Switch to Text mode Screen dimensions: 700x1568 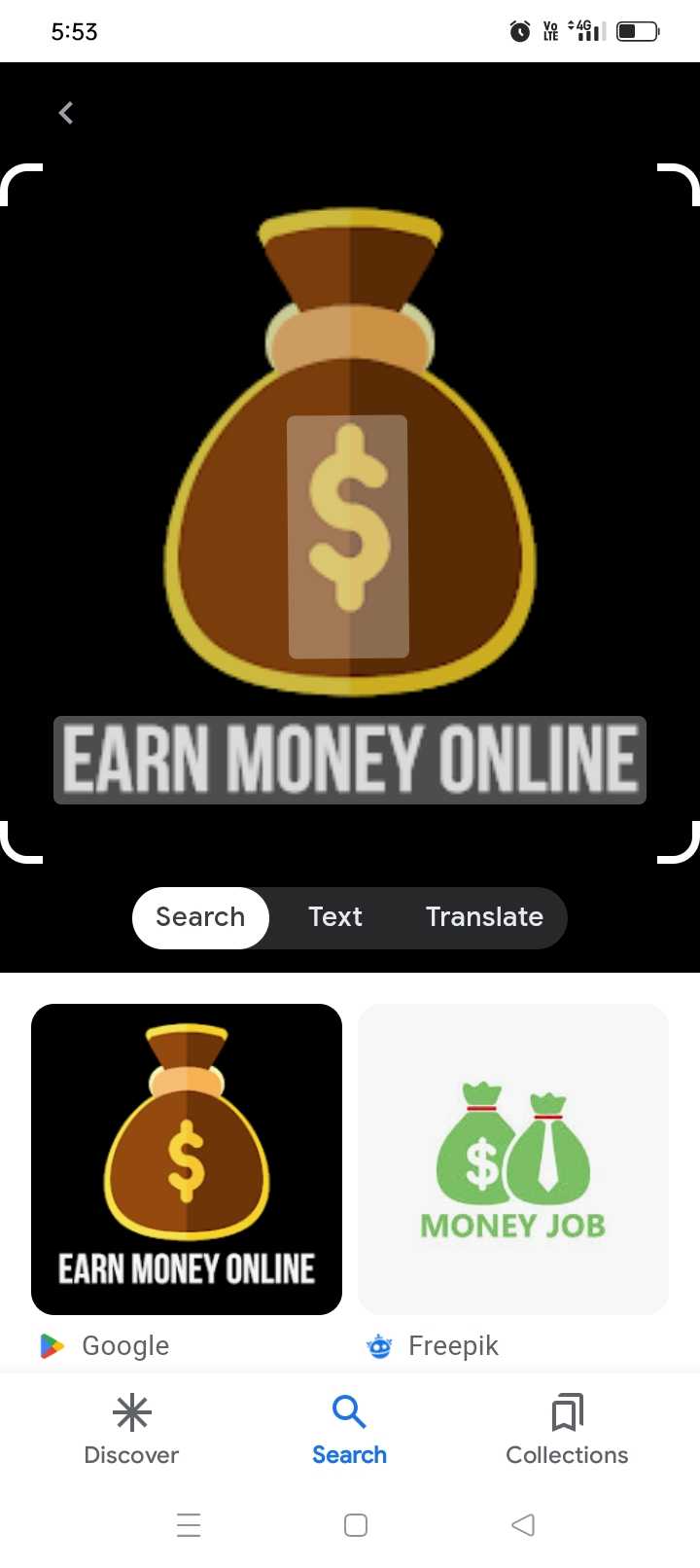pyautogui.click(x=335, y=917)
